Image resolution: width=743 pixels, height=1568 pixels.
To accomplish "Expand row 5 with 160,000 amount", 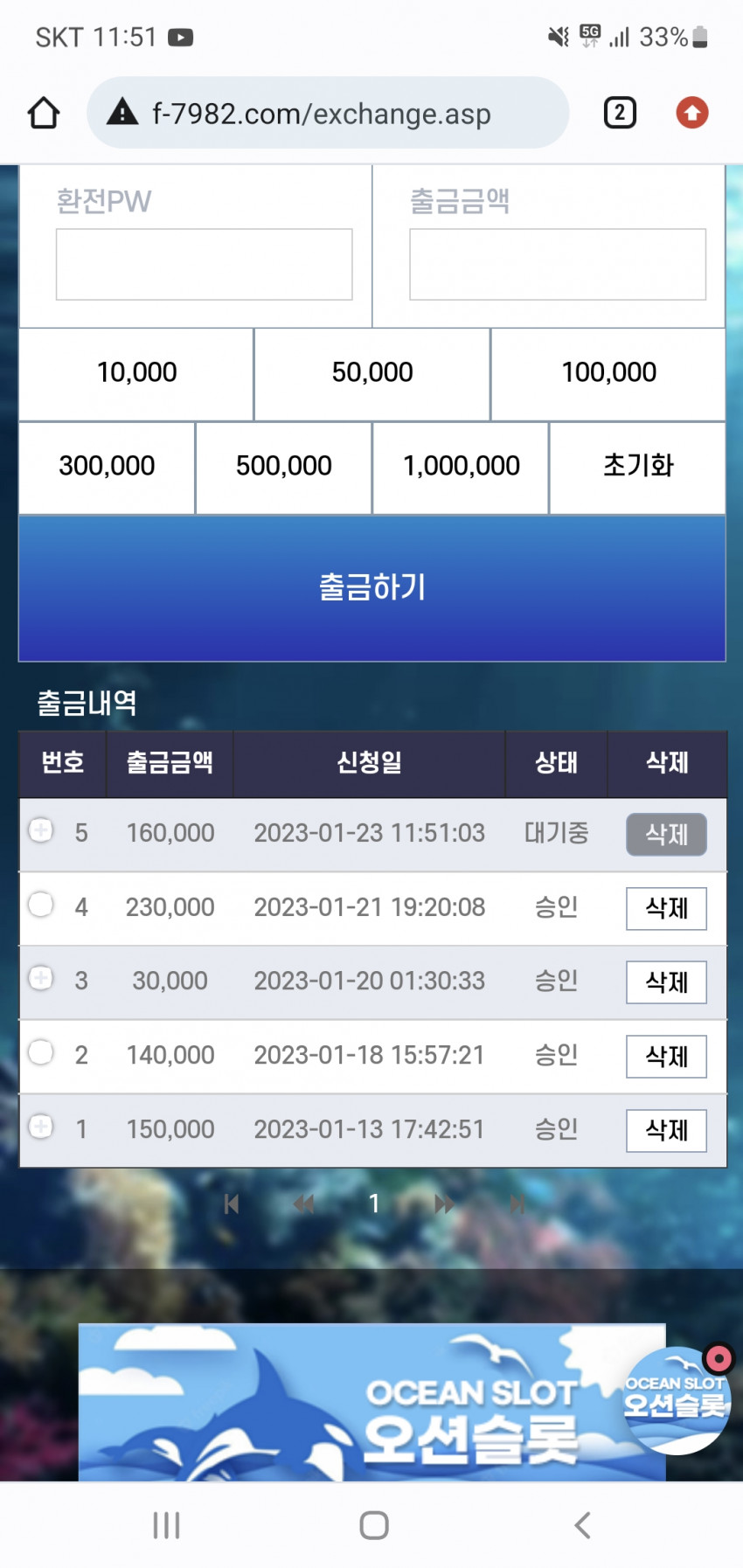I will click(41, 830).
